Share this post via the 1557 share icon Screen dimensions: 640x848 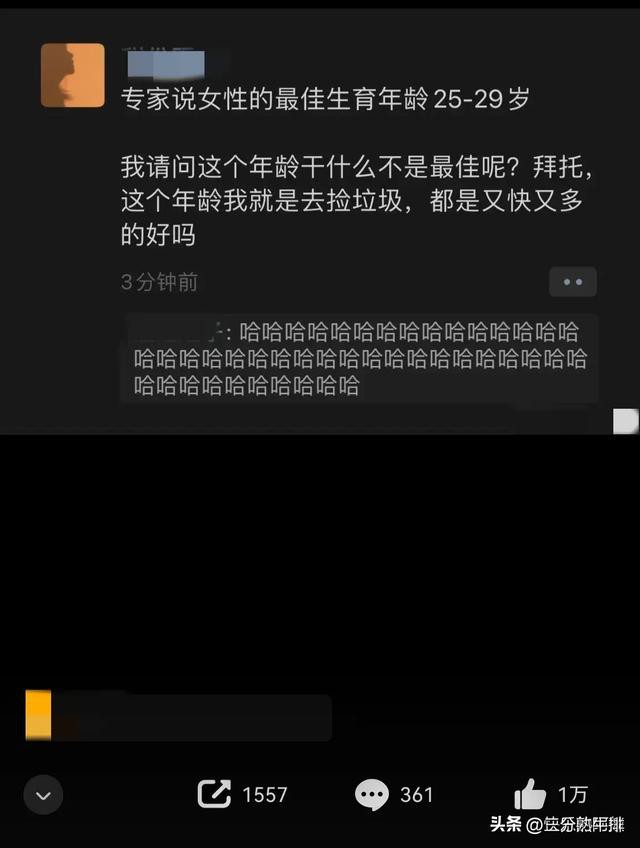[x=214, y=794]
